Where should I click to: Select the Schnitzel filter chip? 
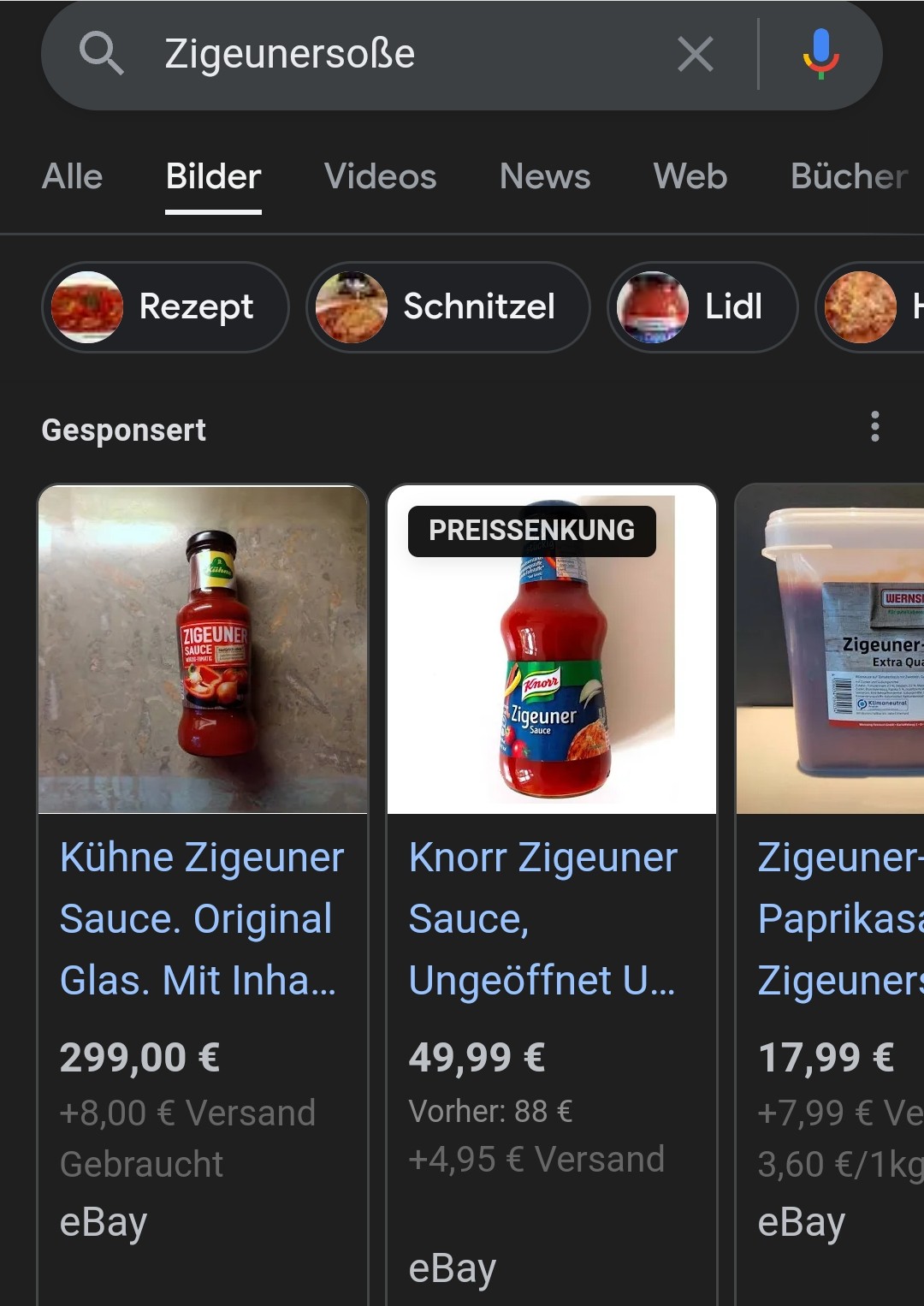point(447,307)
